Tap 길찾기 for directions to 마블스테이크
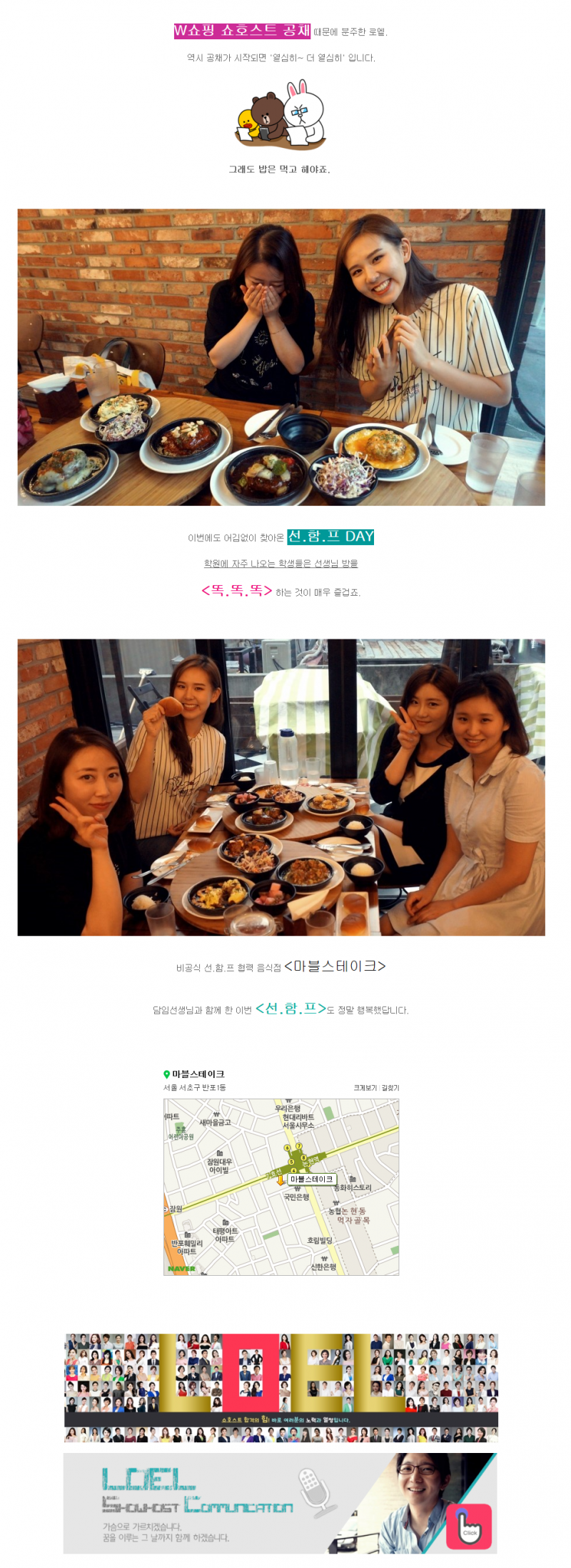 390,1087
